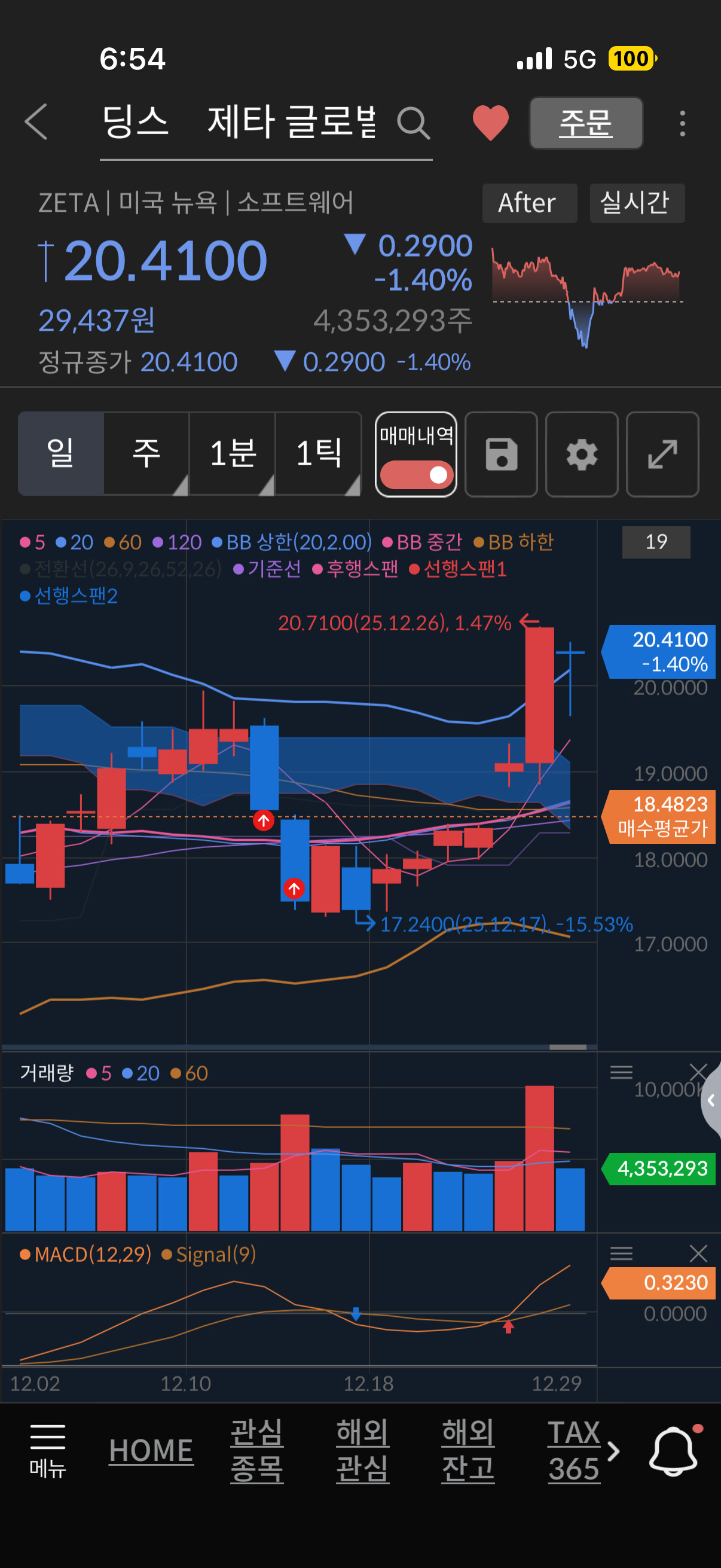Select the 실시간 real-time button
The width and height of the screenshot is (721, 1568).
pos(637,203)
